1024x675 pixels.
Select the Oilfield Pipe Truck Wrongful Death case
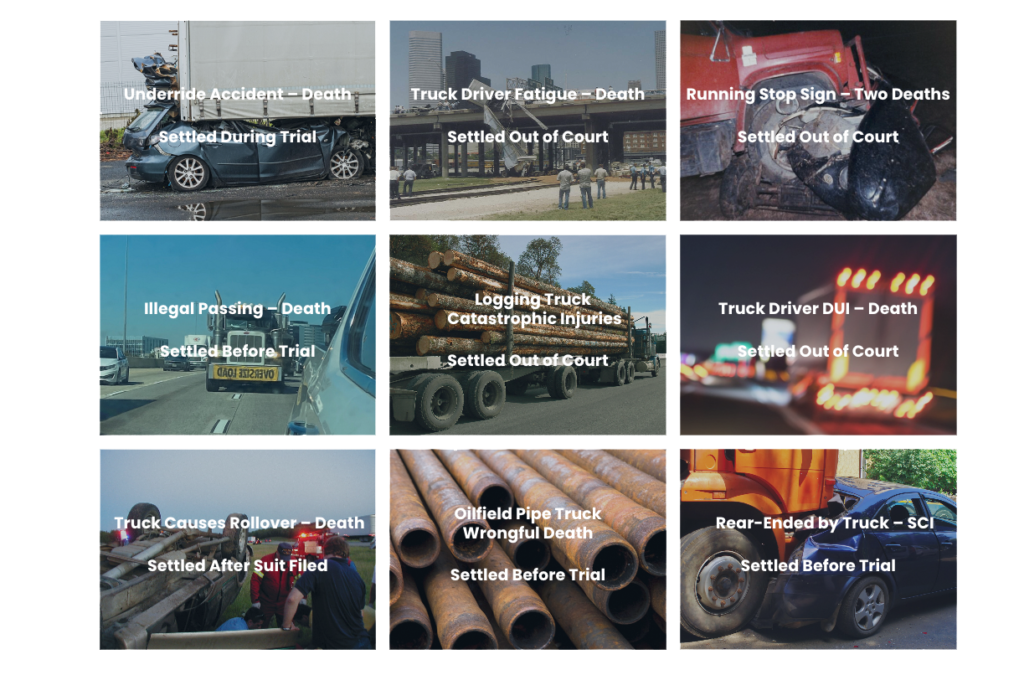[528, 548]
